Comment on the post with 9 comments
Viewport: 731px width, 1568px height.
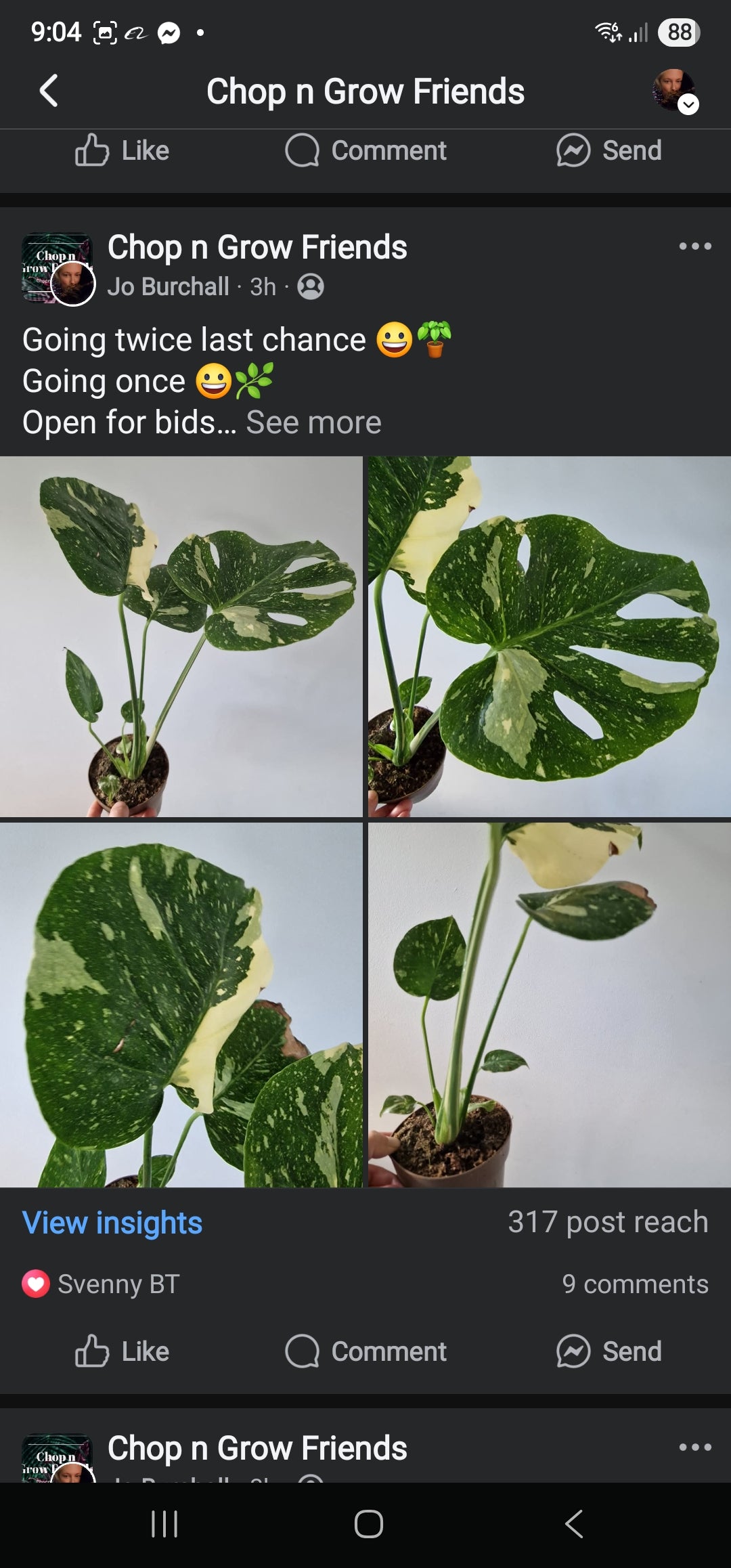tap(366, 1351)
